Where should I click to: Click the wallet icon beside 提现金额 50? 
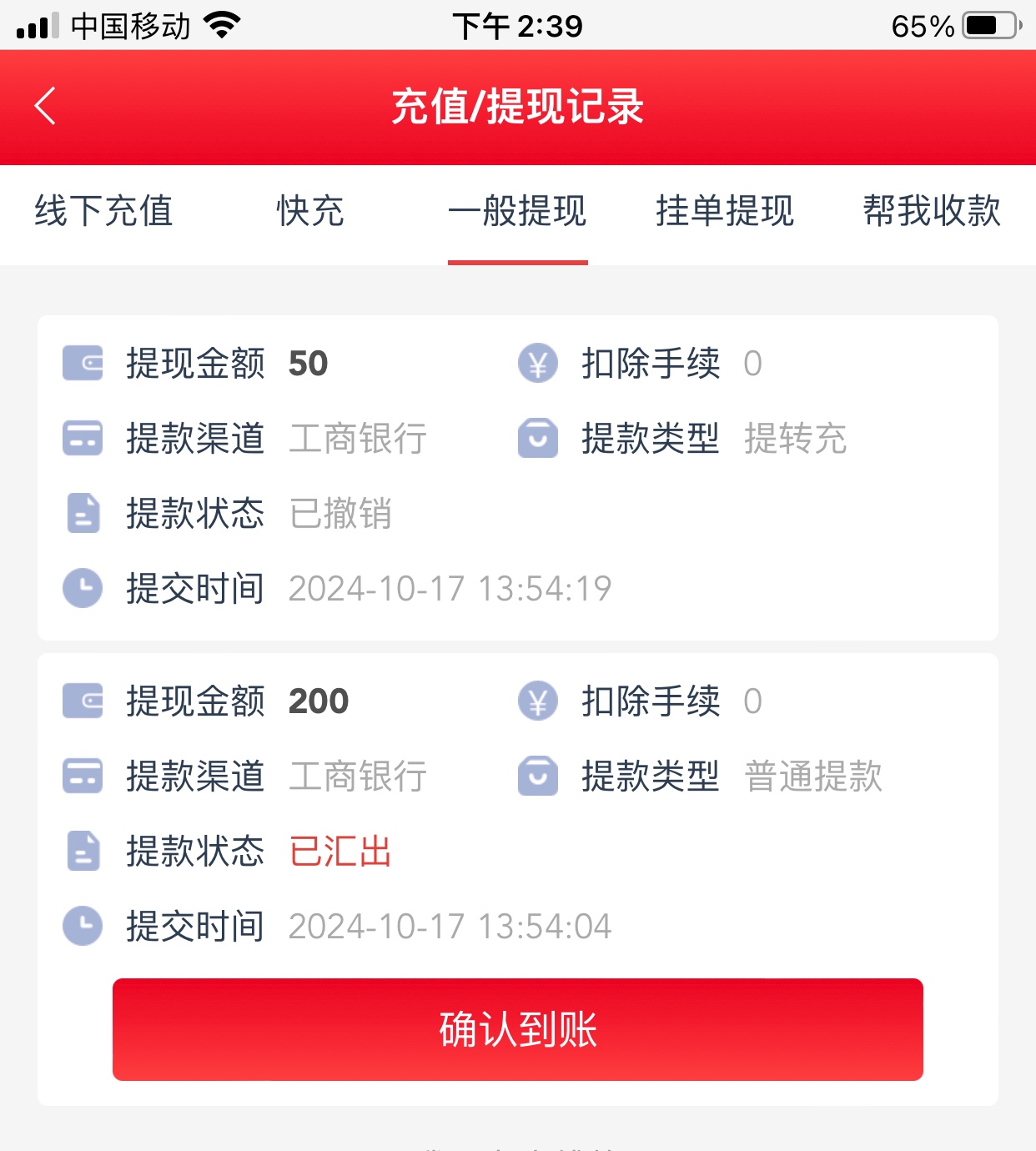coord(83,363)
